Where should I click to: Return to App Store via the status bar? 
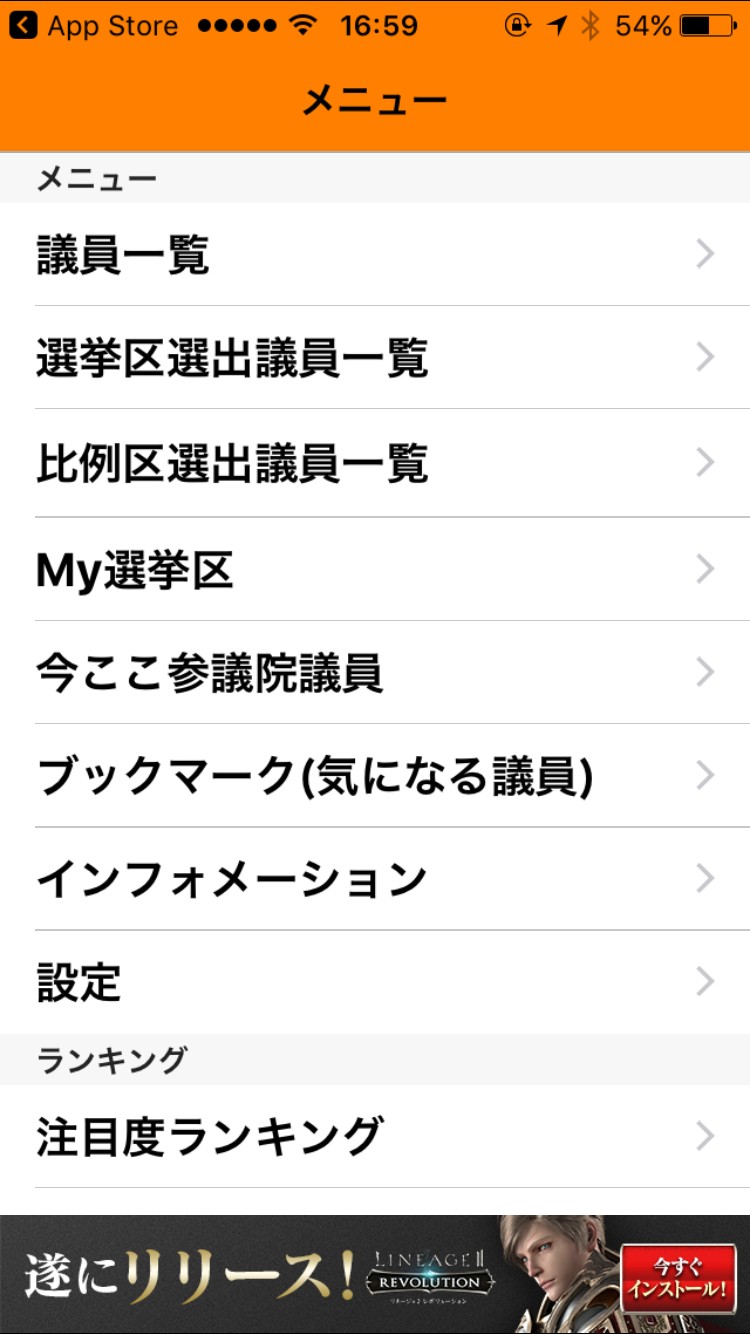(x=95, y=26)
